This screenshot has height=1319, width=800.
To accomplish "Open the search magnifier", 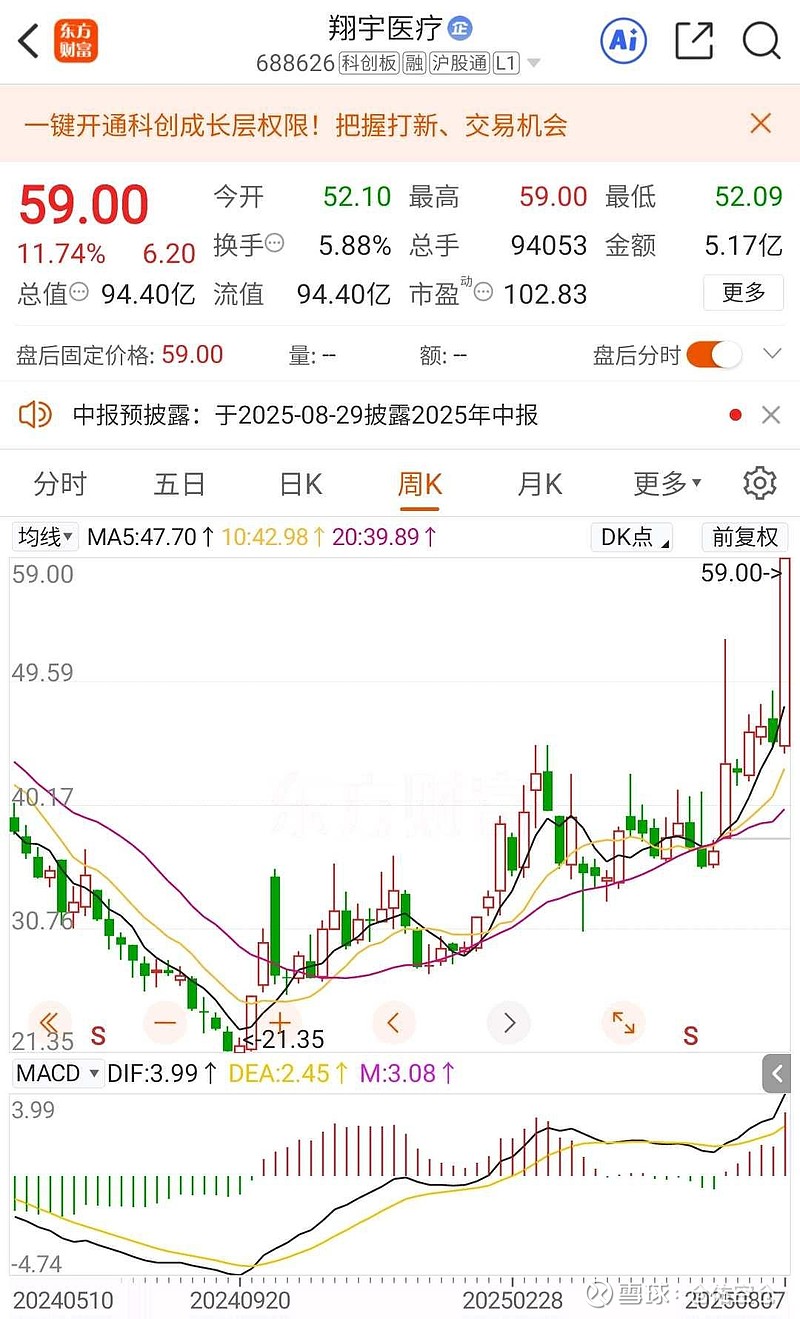I will [762, 41].
